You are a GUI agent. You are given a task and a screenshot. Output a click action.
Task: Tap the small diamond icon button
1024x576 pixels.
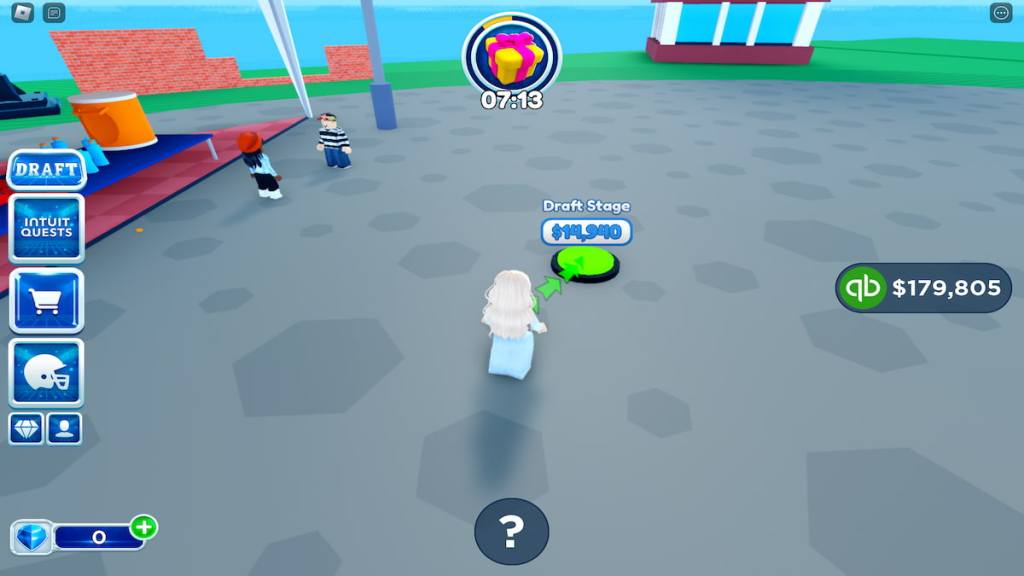tap(26, 428)
